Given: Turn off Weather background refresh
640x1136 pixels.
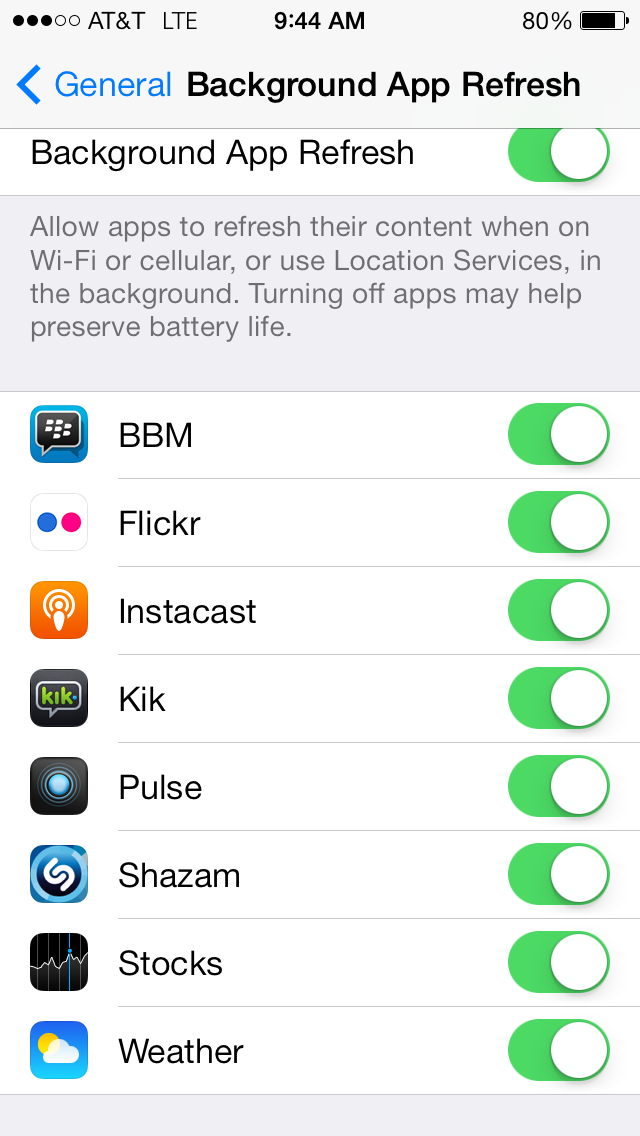Looking at the screenshot, I should click(559, 1051).
